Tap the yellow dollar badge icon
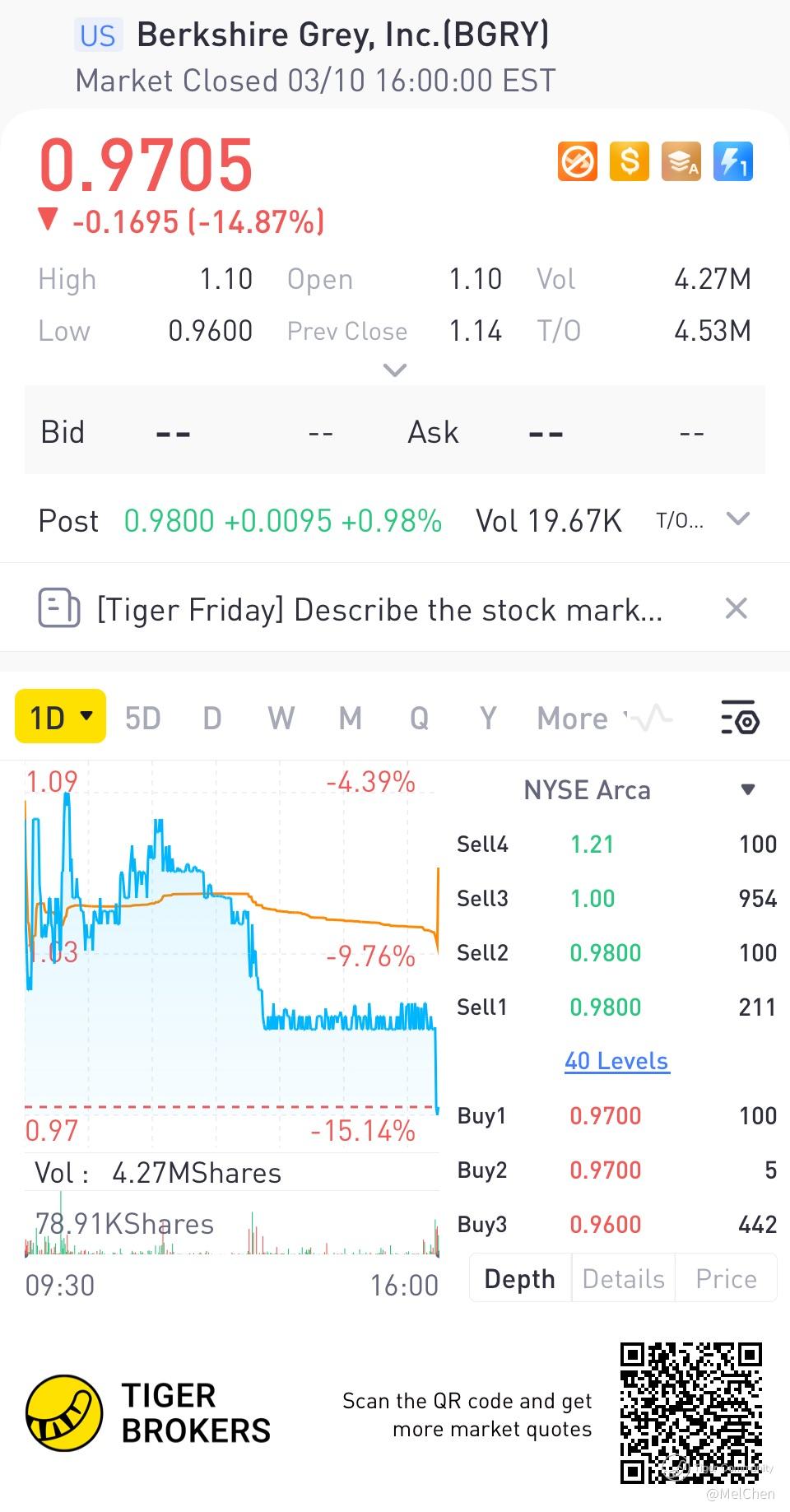 (x=630, y=161)
